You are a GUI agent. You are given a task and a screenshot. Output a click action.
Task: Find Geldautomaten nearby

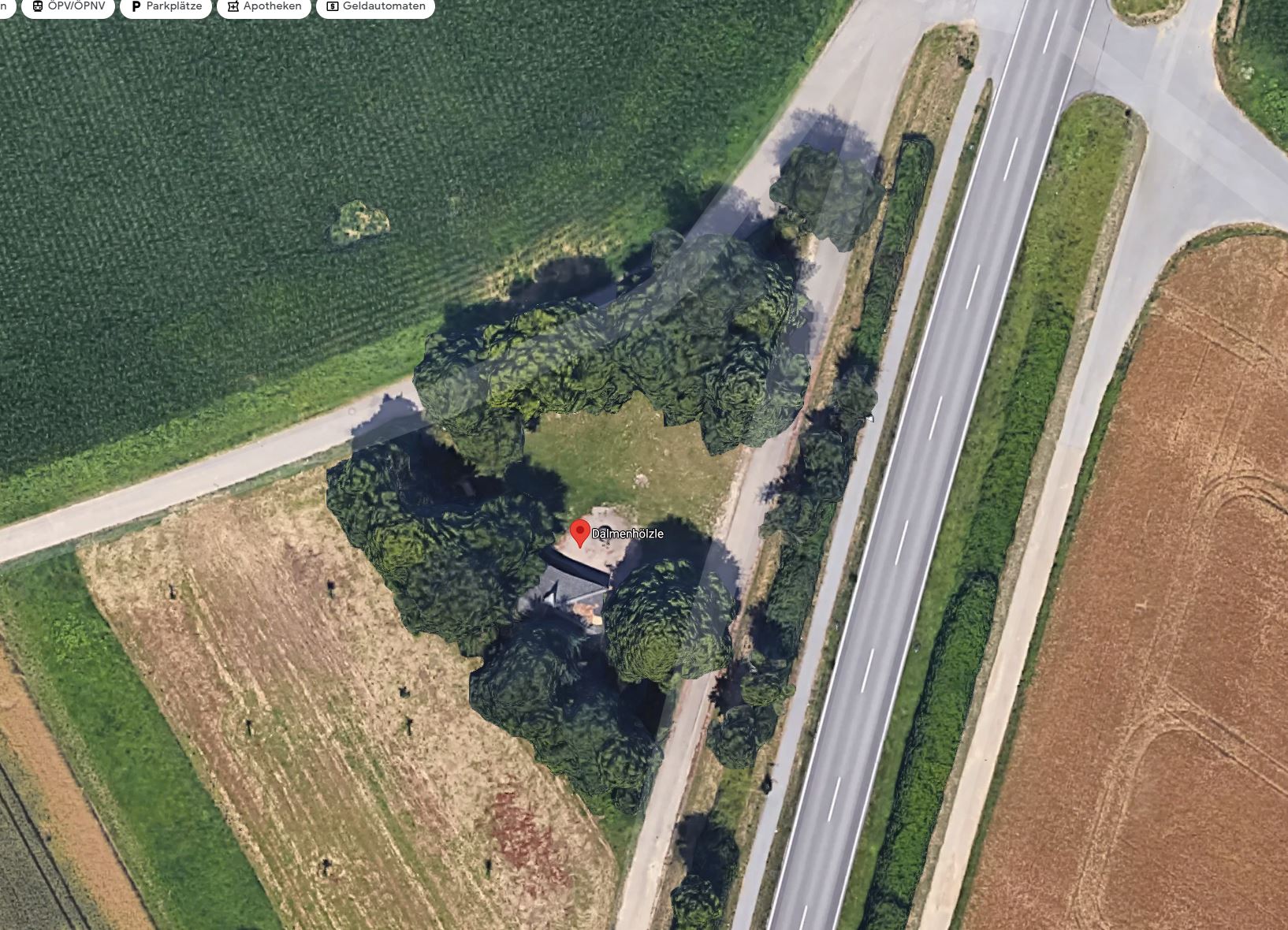pos(375,6)
